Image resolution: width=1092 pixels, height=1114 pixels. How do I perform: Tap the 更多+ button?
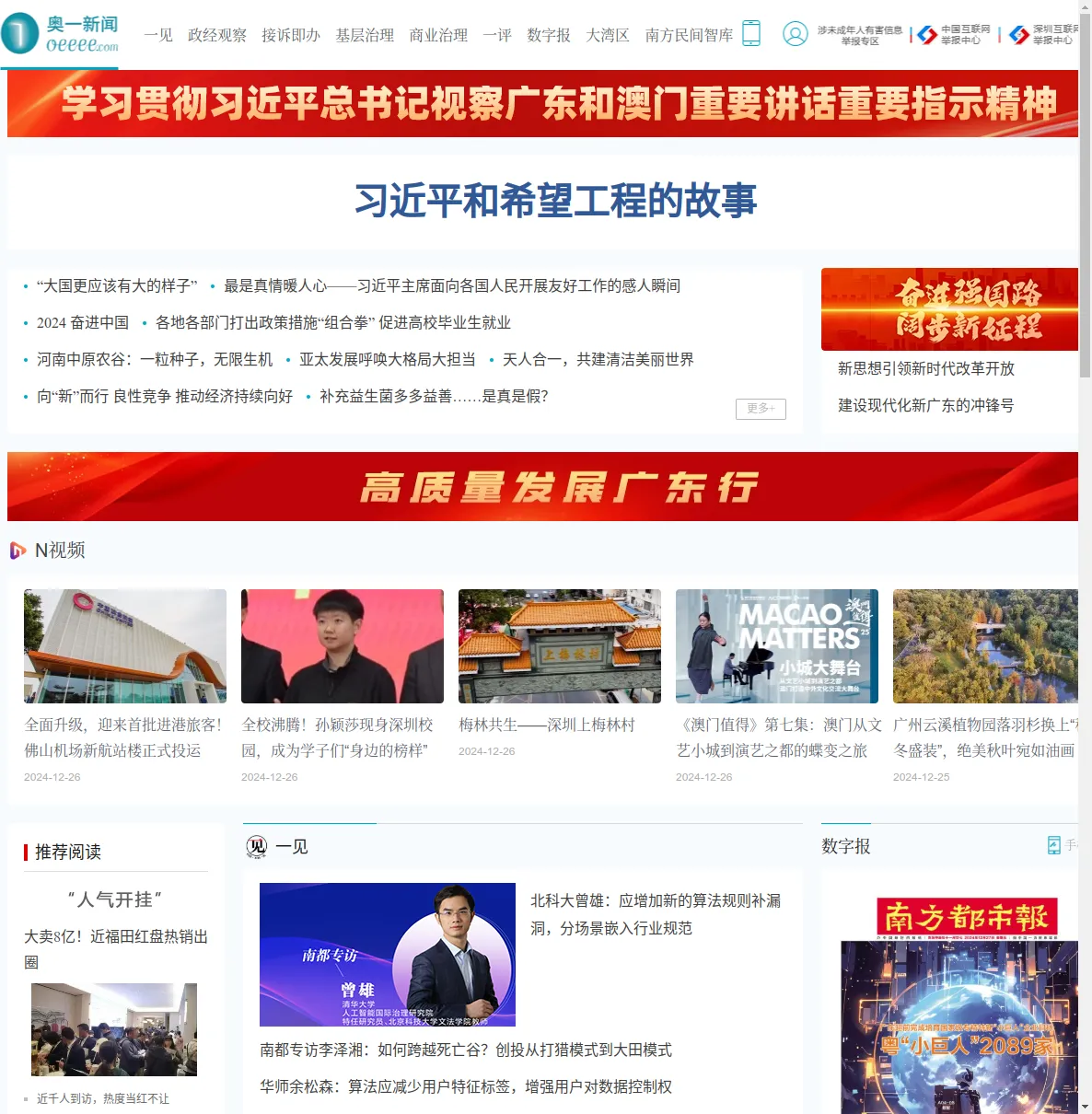coord(761,409)
